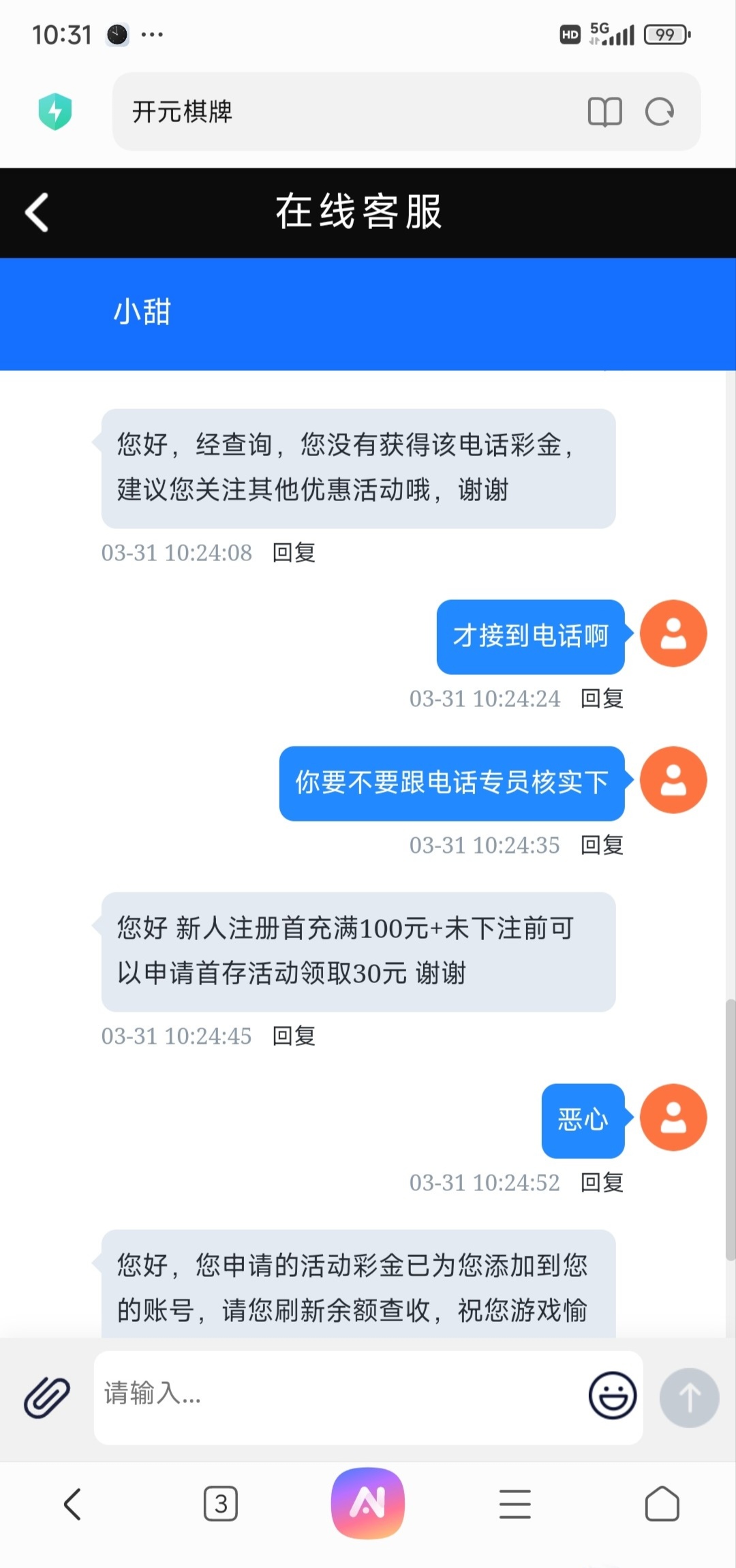Tap 回复 under the 10:24:35 message
This screenshot has height=1568, width=736.
602,845
